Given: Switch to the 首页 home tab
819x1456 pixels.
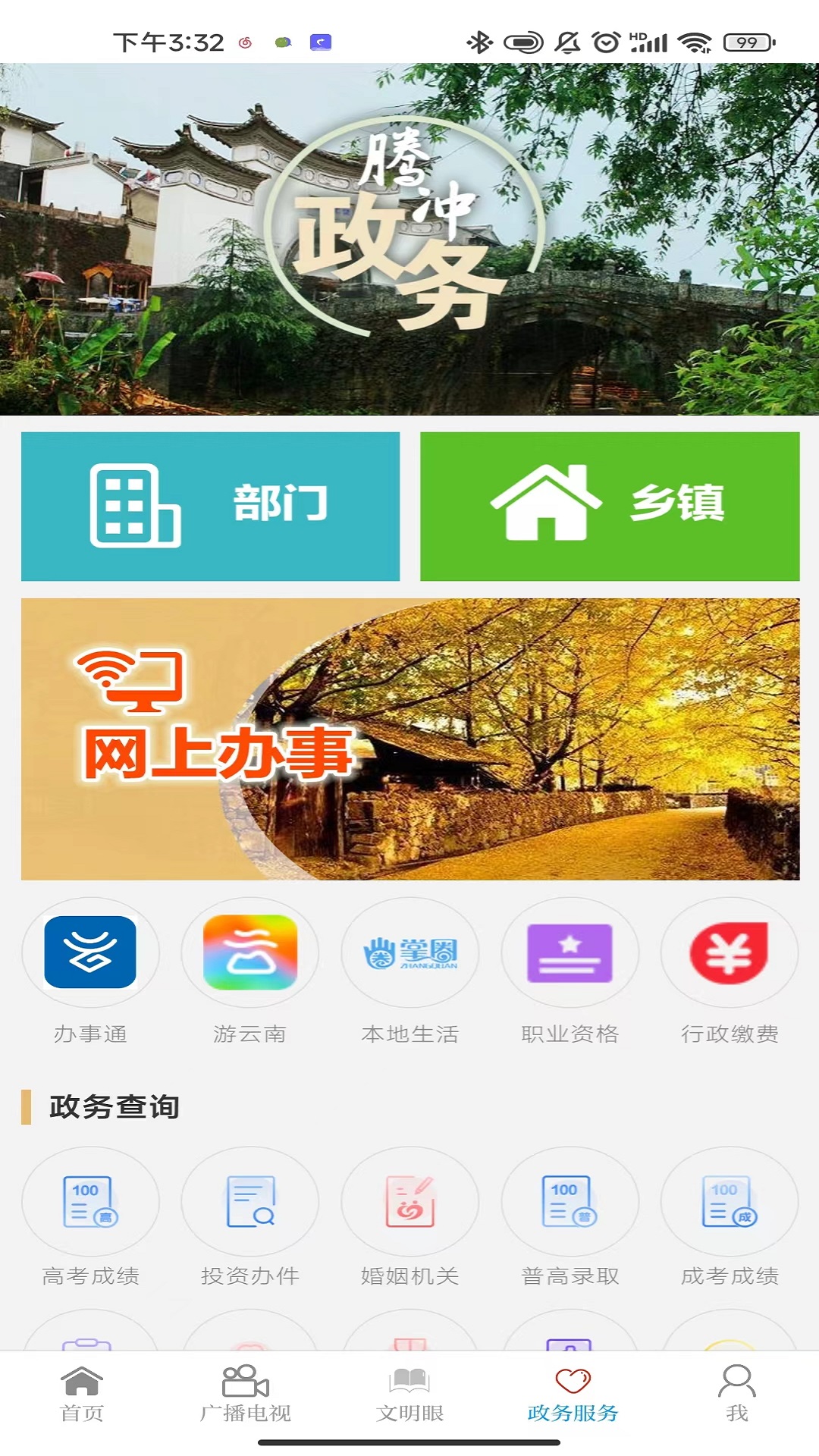Looking at the screenshot, I should (x=82, y=1394).
